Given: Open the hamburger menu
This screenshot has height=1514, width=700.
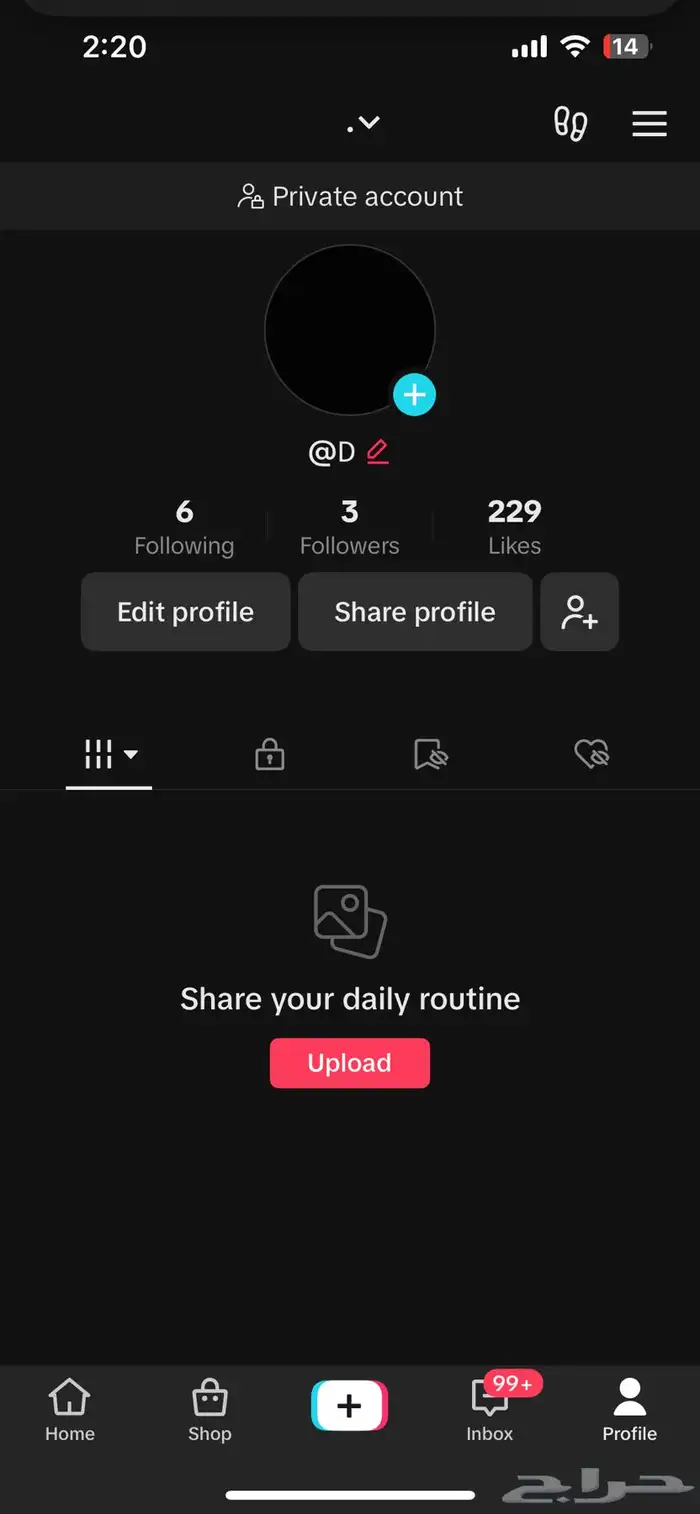Looking at the screenshot, I should (x=649, y=124).
